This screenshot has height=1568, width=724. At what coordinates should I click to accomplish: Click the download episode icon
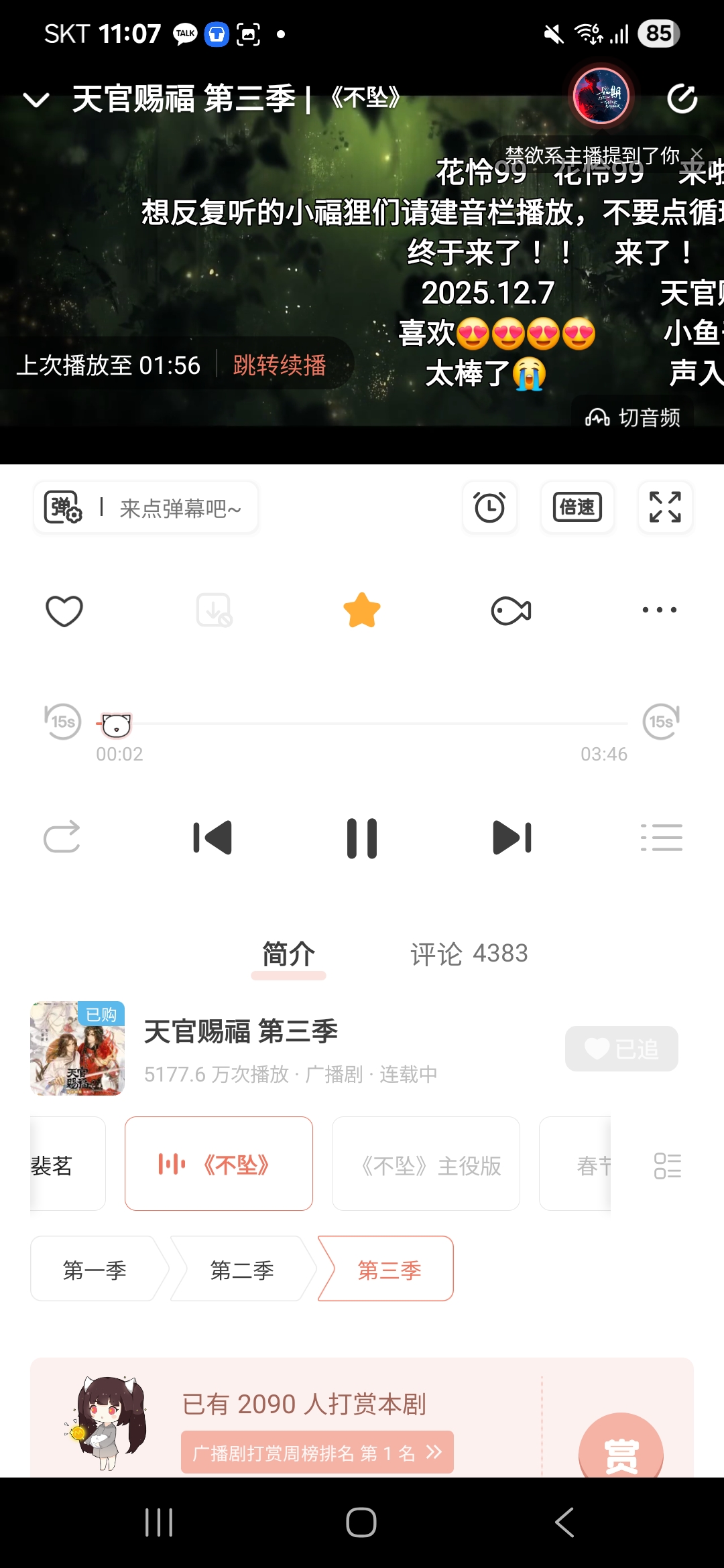click(x=213, y=609)
